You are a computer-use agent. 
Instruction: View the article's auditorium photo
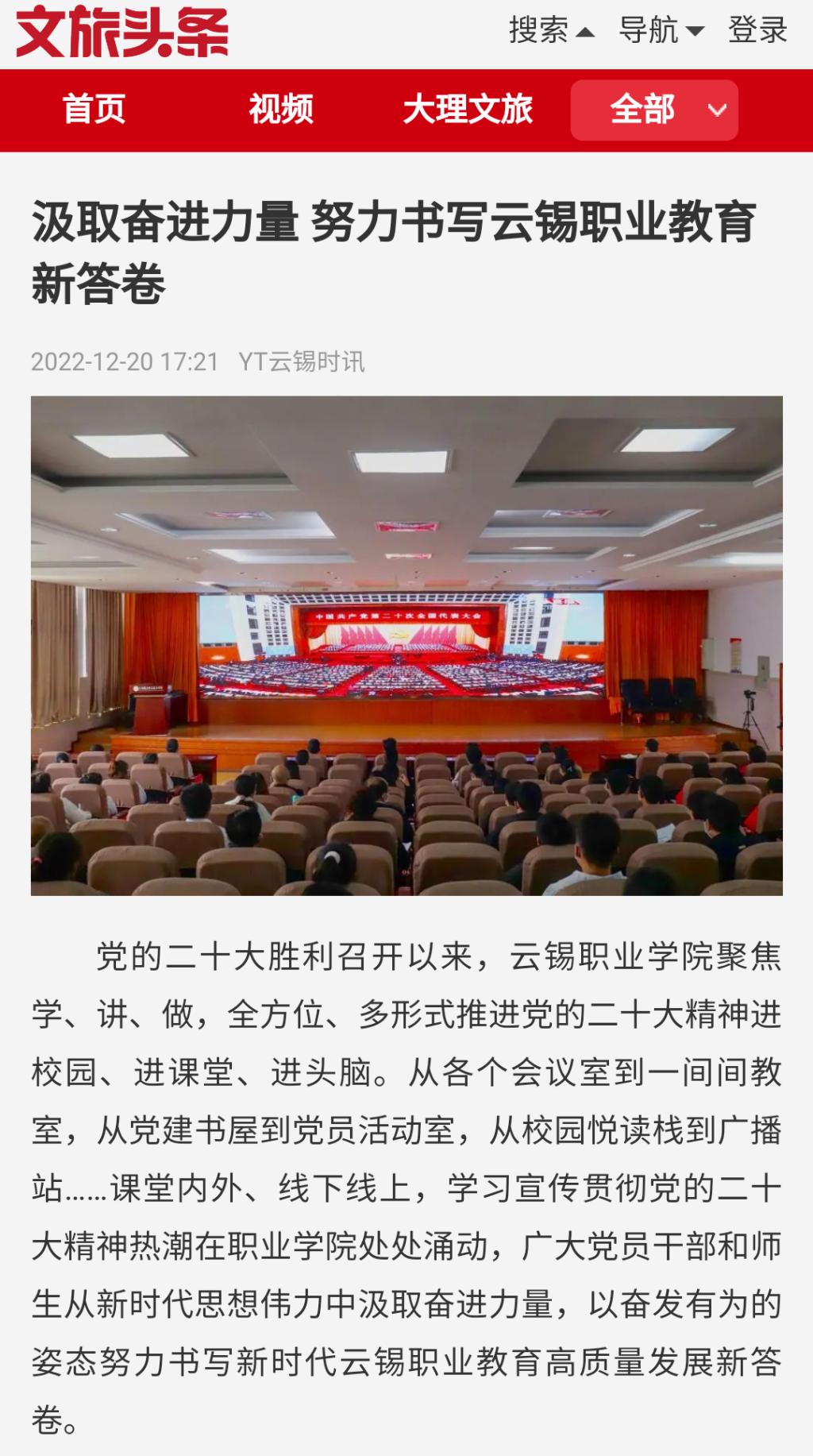point(406,645)
